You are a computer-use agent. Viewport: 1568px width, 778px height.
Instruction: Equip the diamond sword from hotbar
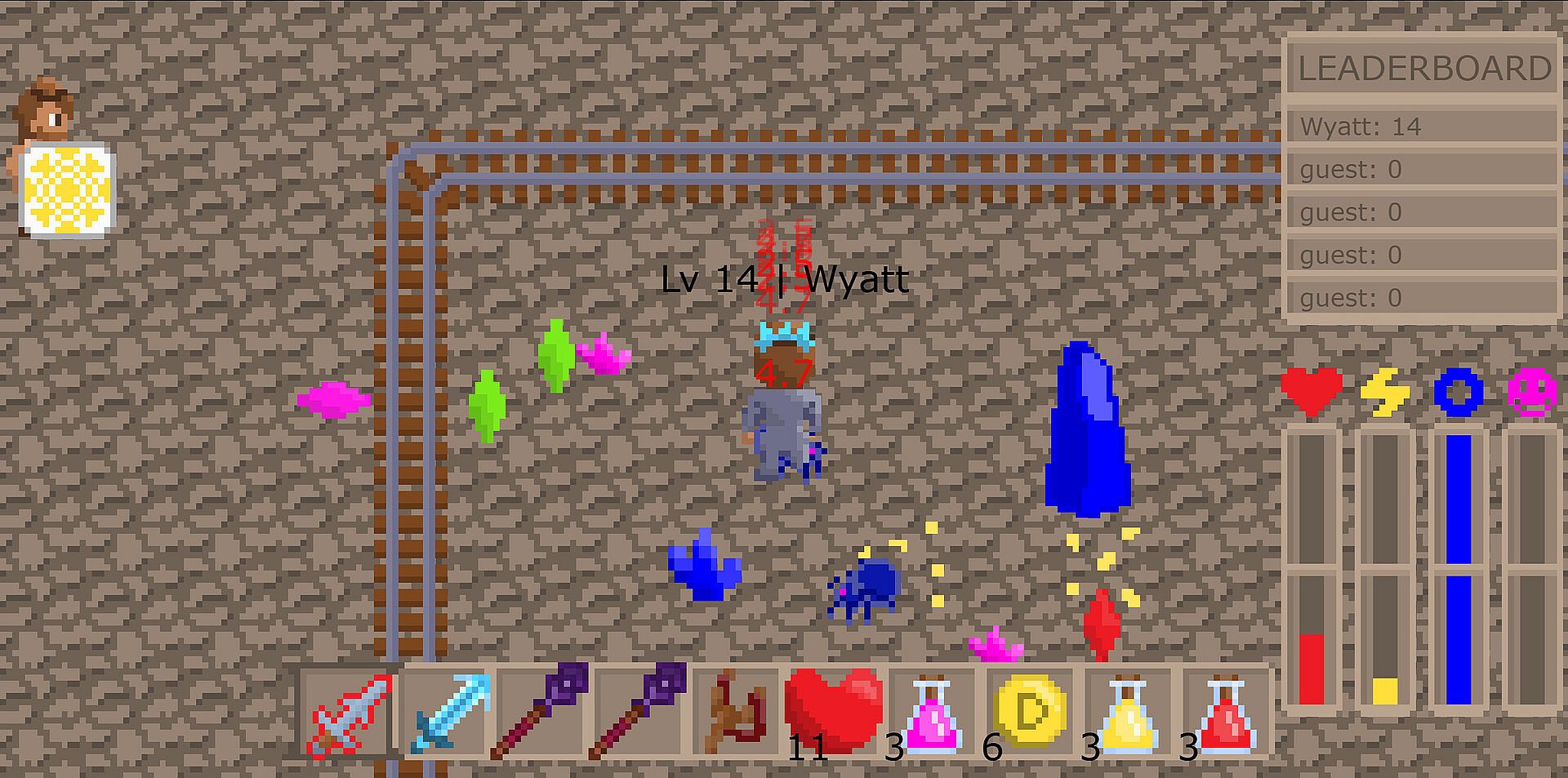tap(448, 714)
